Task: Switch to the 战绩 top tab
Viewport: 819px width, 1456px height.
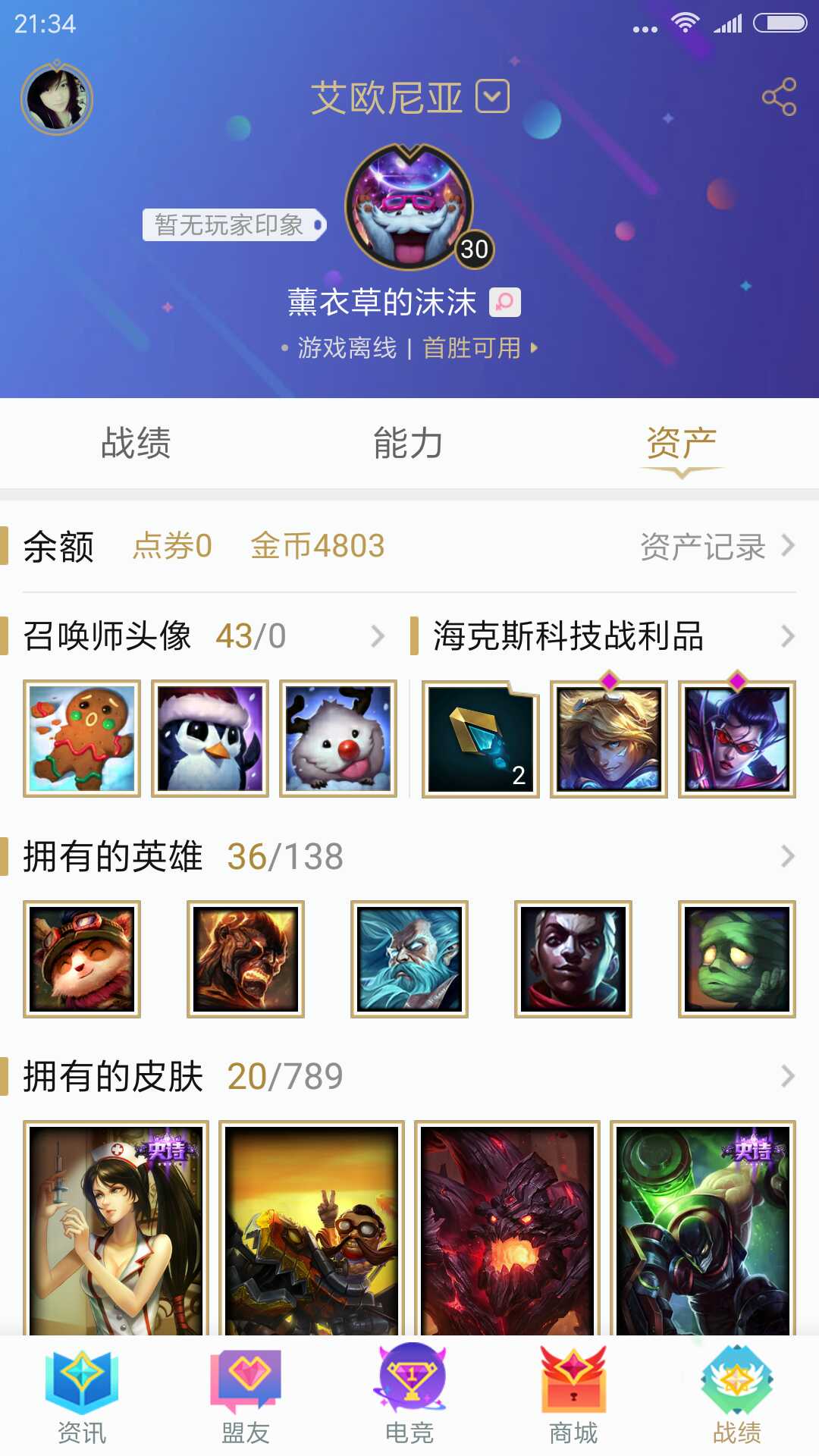Action: point(136,443)
